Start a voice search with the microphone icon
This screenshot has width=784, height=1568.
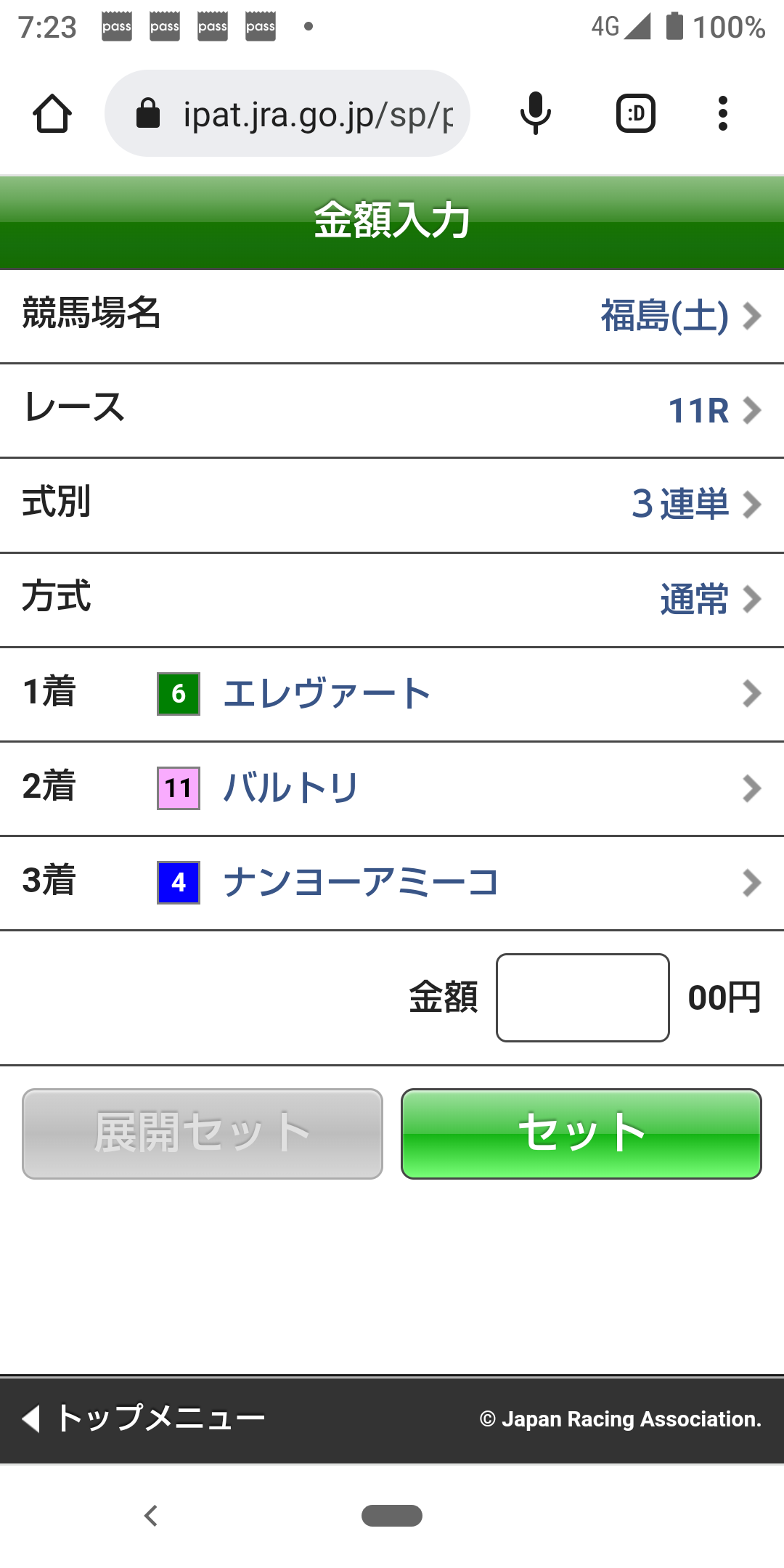(x=535, y=113)
